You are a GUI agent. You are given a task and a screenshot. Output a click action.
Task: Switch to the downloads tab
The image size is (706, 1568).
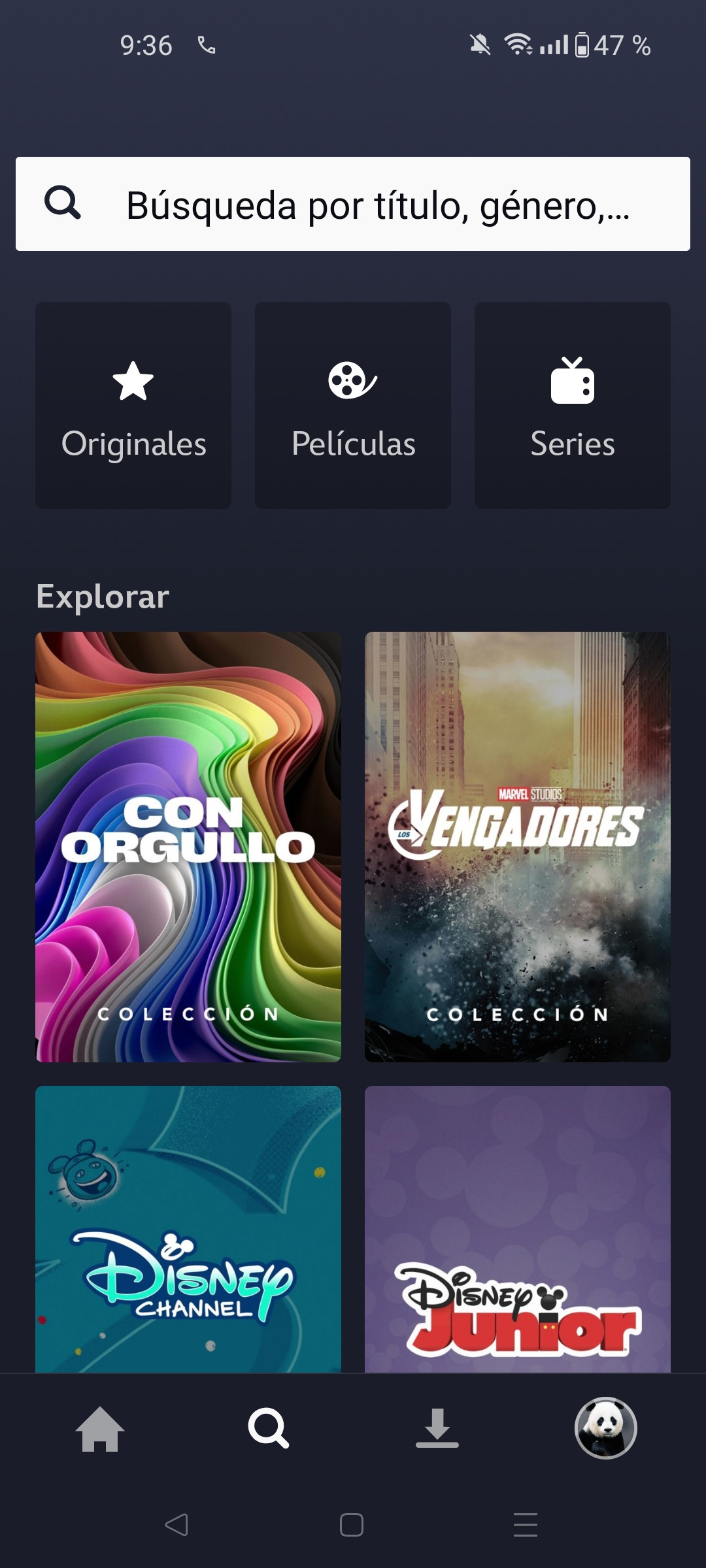pos(437,1429)
